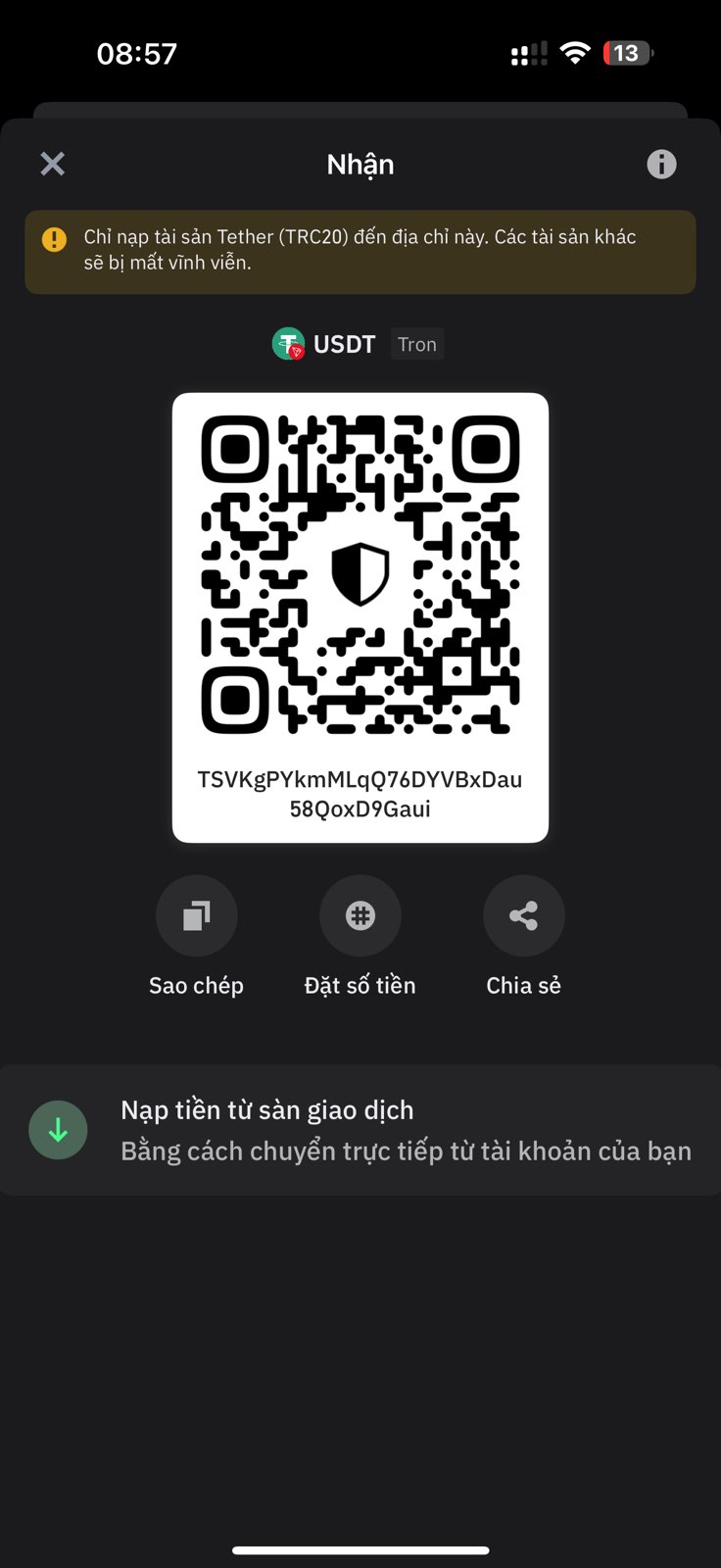Tap the USDT Tether token logo
This screenshot has height=1568, width=721.
pyautogui.click(x=288, y=344)
